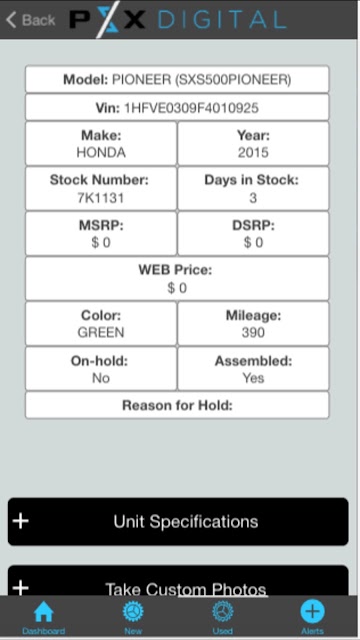Switch to the Used inventory tab

pyautogui.click(x=222, y=618)
